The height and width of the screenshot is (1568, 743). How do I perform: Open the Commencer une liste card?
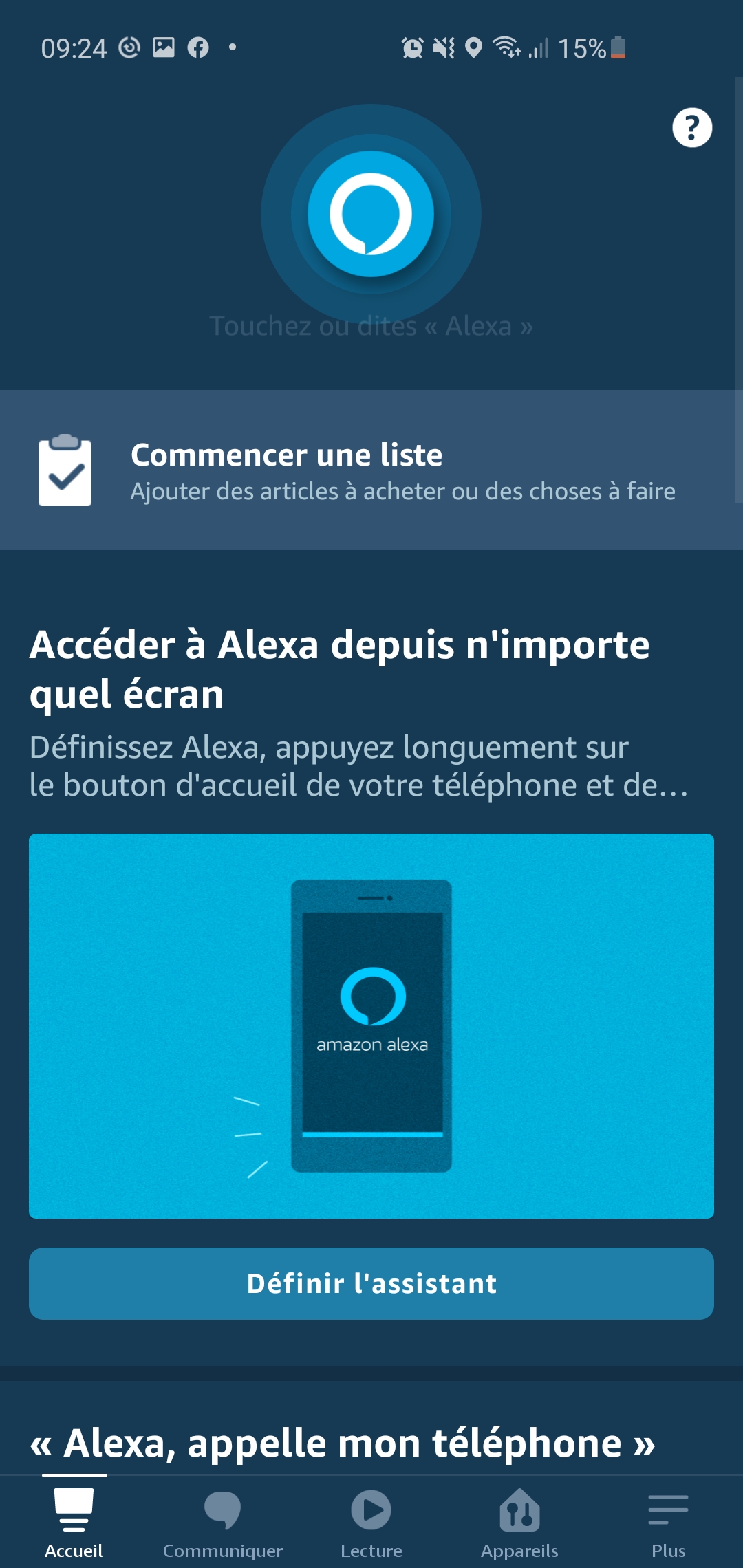pos(371,470)
